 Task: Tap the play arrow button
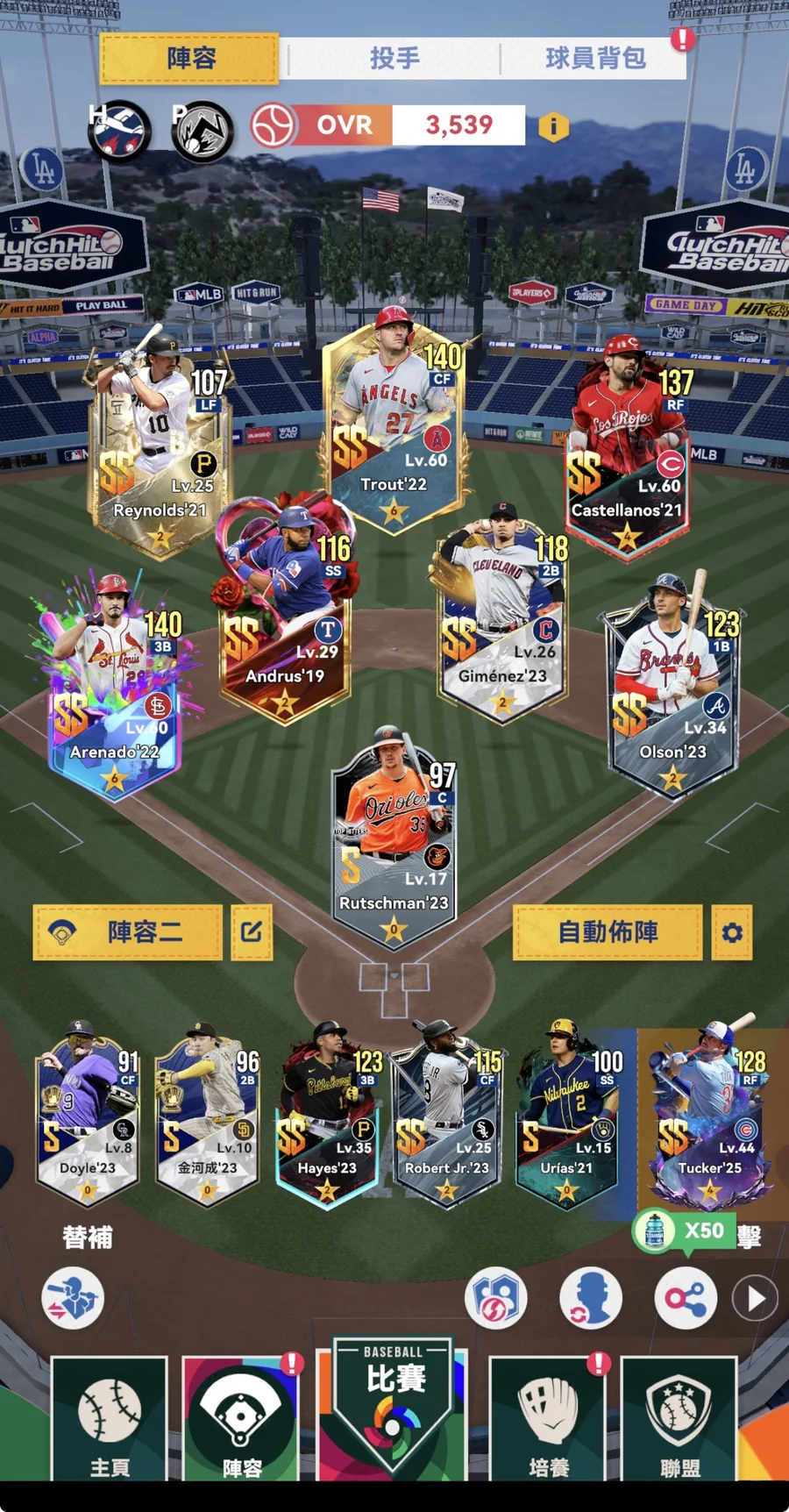755,1298
